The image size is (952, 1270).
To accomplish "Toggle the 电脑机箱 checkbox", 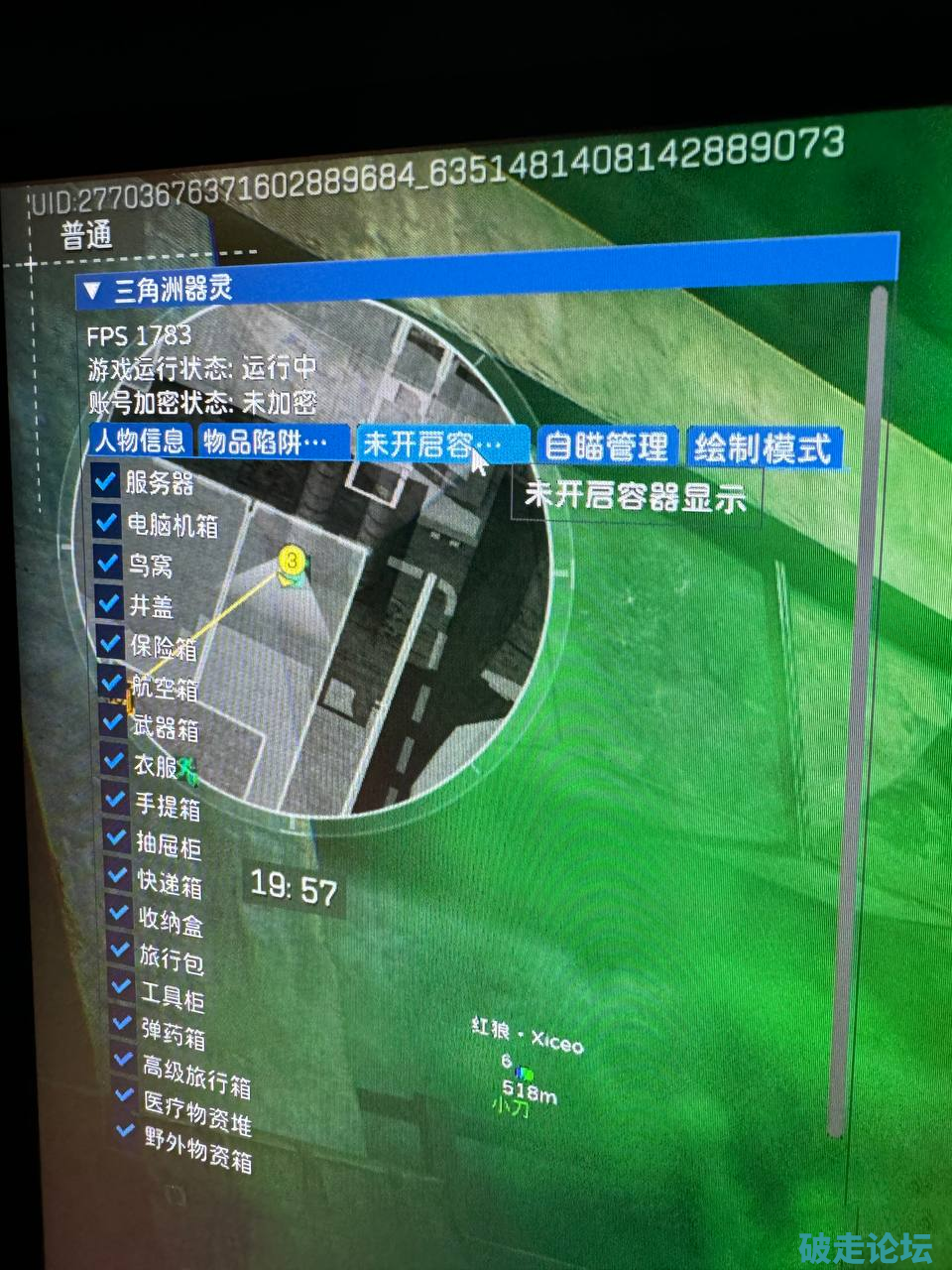I will [106, 522].
